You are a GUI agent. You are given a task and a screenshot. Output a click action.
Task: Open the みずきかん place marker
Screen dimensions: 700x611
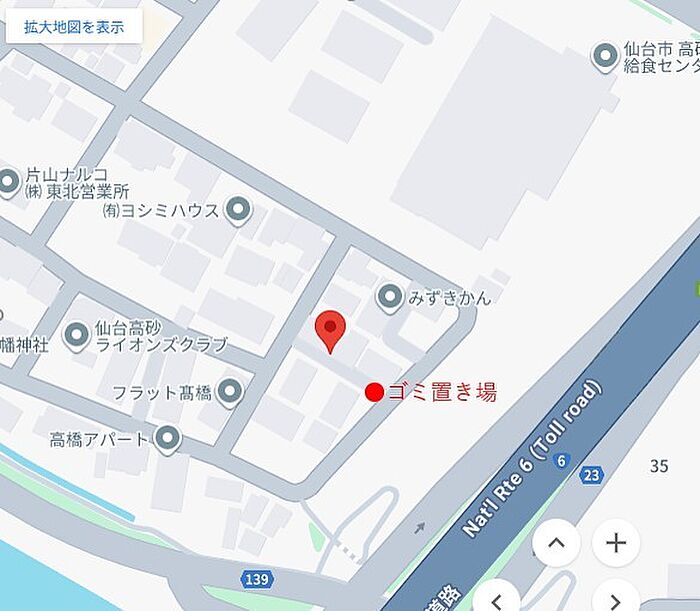[x=389, y=296]
